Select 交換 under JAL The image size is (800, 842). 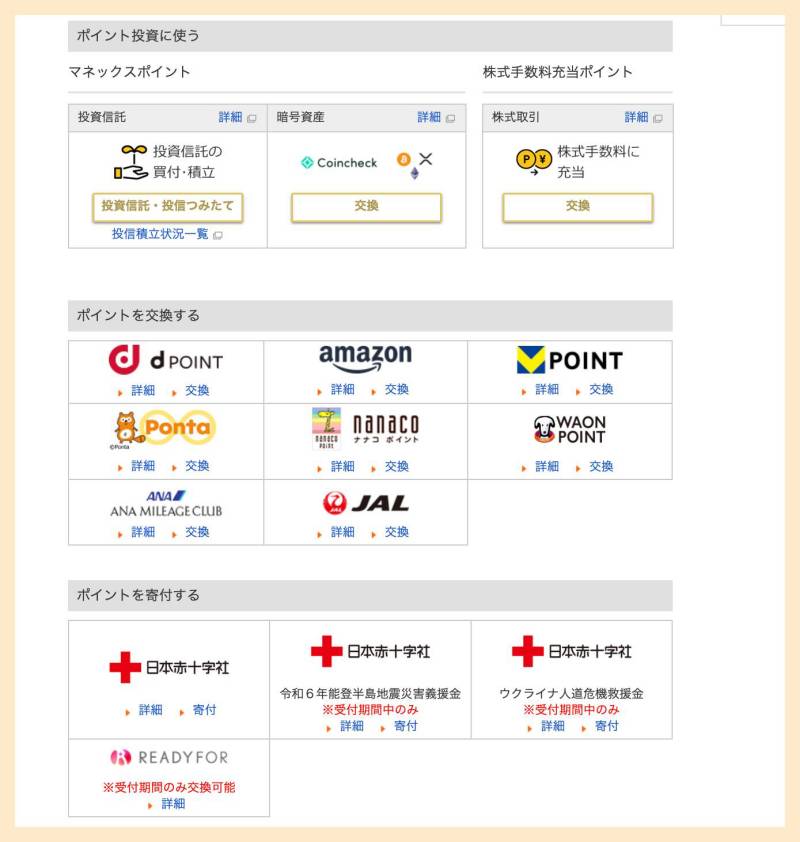397,532
